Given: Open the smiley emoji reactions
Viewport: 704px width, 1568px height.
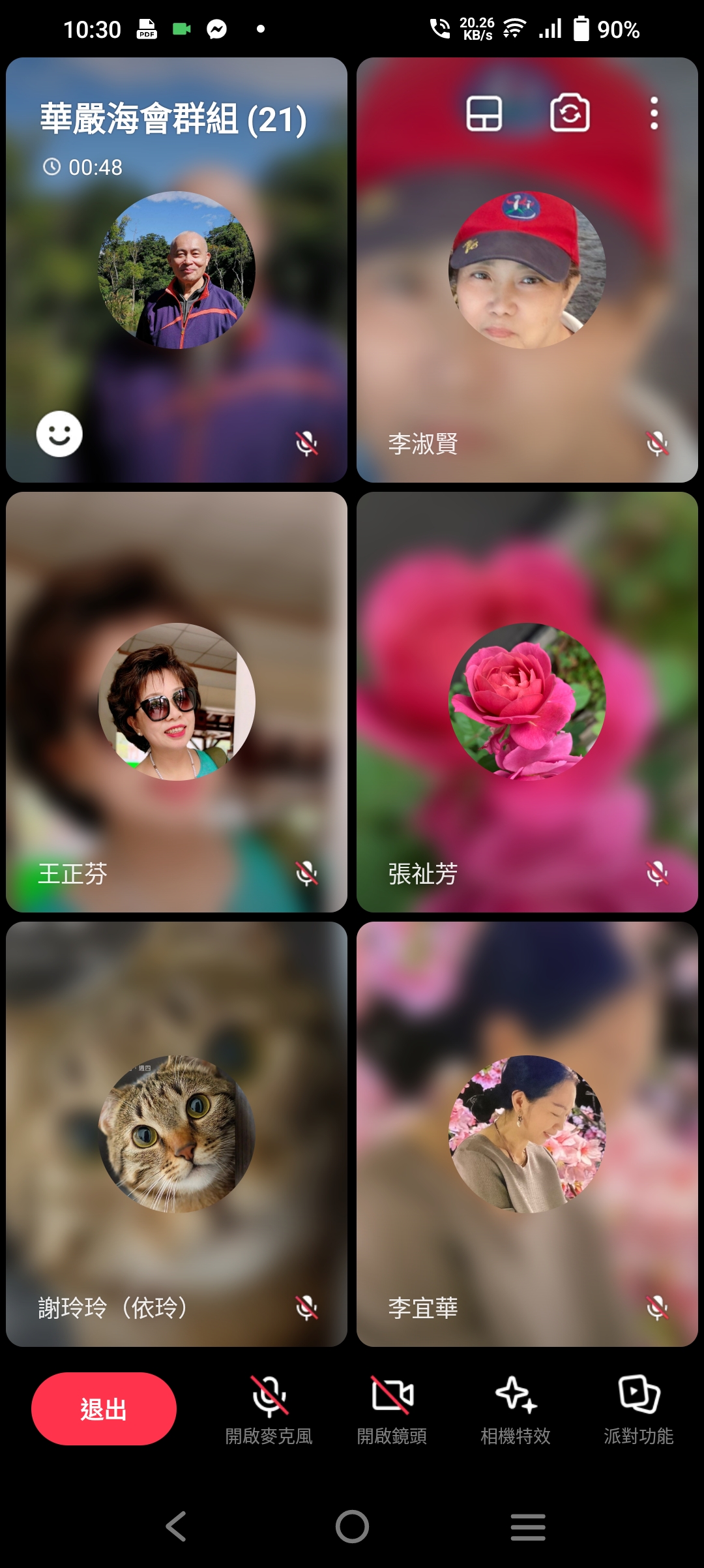Looking at the screenshot, I should [59, 434].
